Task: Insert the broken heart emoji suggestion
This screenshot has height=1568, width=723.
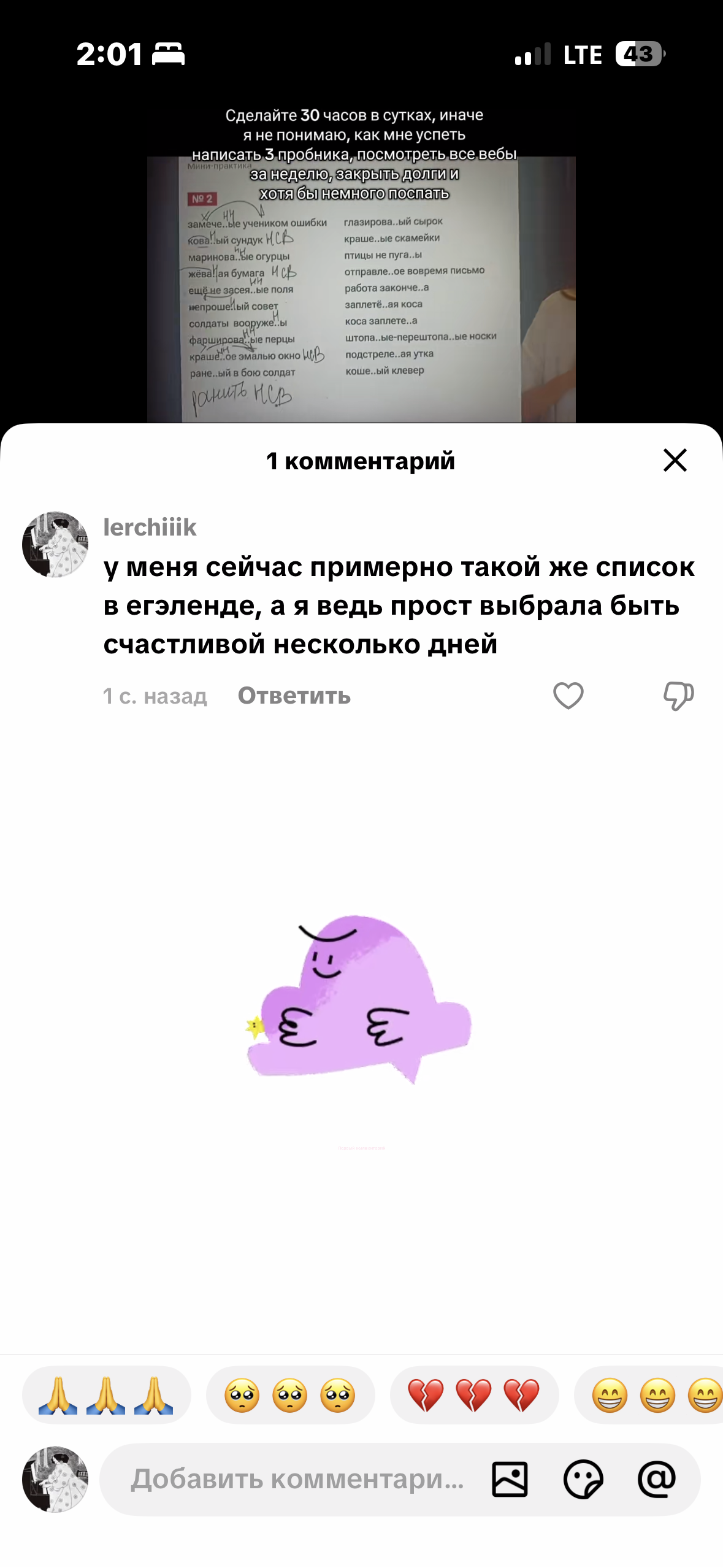Action: tap(474, 1395)
